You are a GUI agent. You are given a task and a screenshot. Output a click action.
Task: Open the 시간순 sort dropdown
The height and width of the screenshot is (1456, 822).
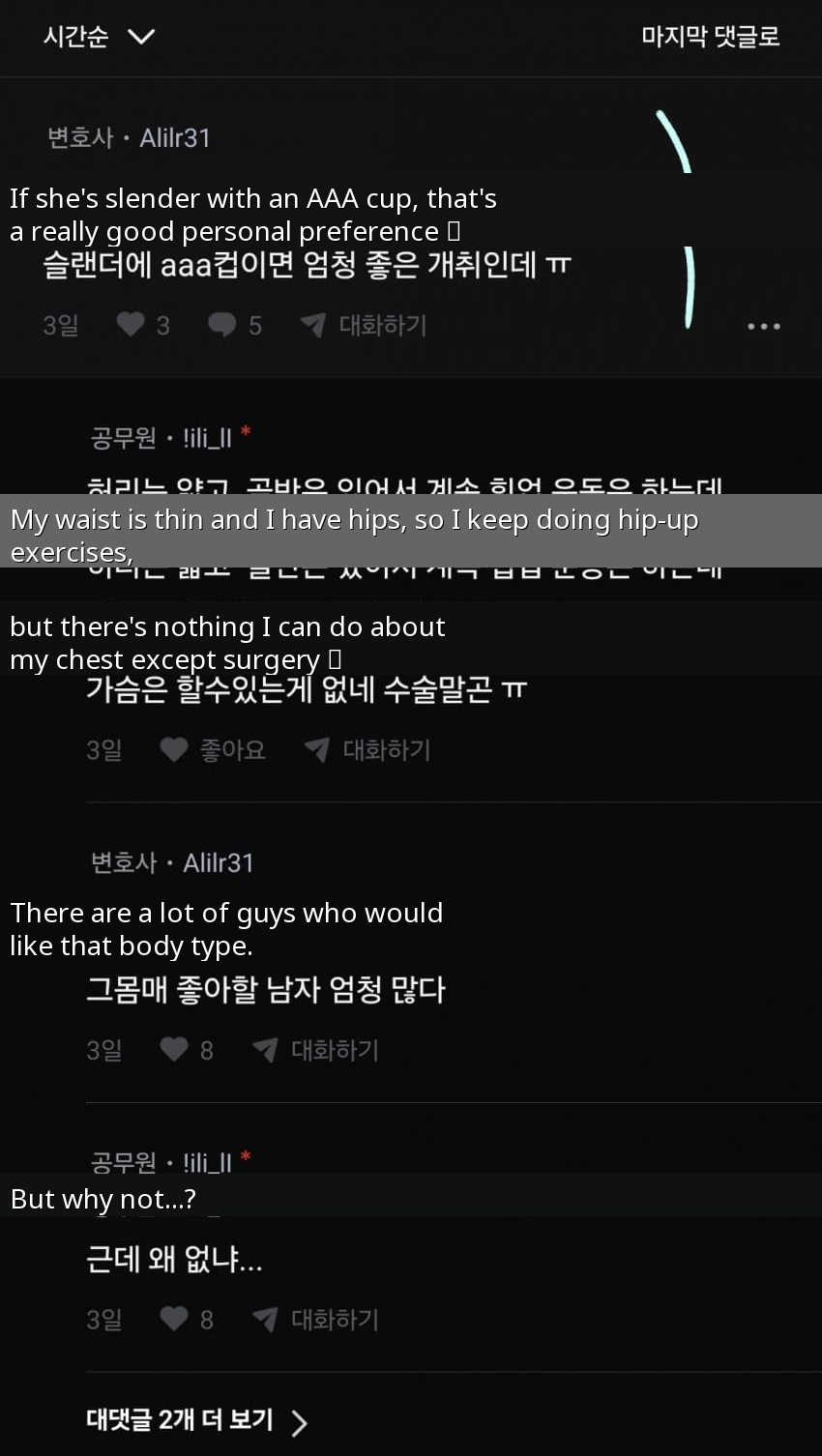(x=98, y=37)
